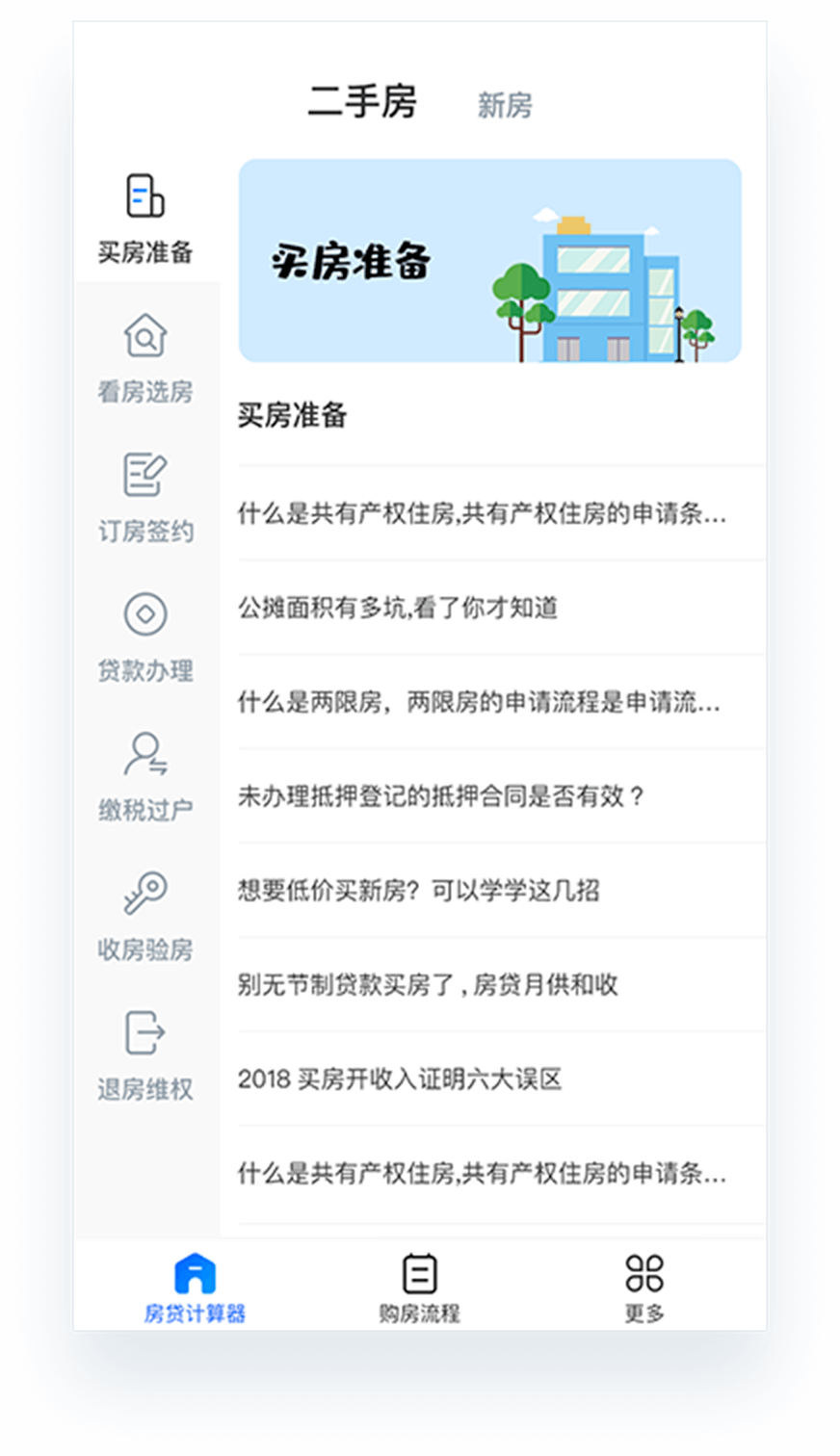
Task: Open the 什么是两限房 article
Action: click(501, 702)
